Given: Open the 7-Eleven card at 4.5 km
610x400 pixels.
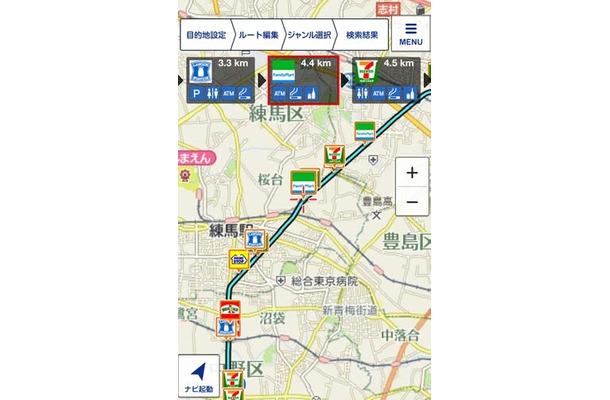Looking at the screenshot, I should coord(388,80).
